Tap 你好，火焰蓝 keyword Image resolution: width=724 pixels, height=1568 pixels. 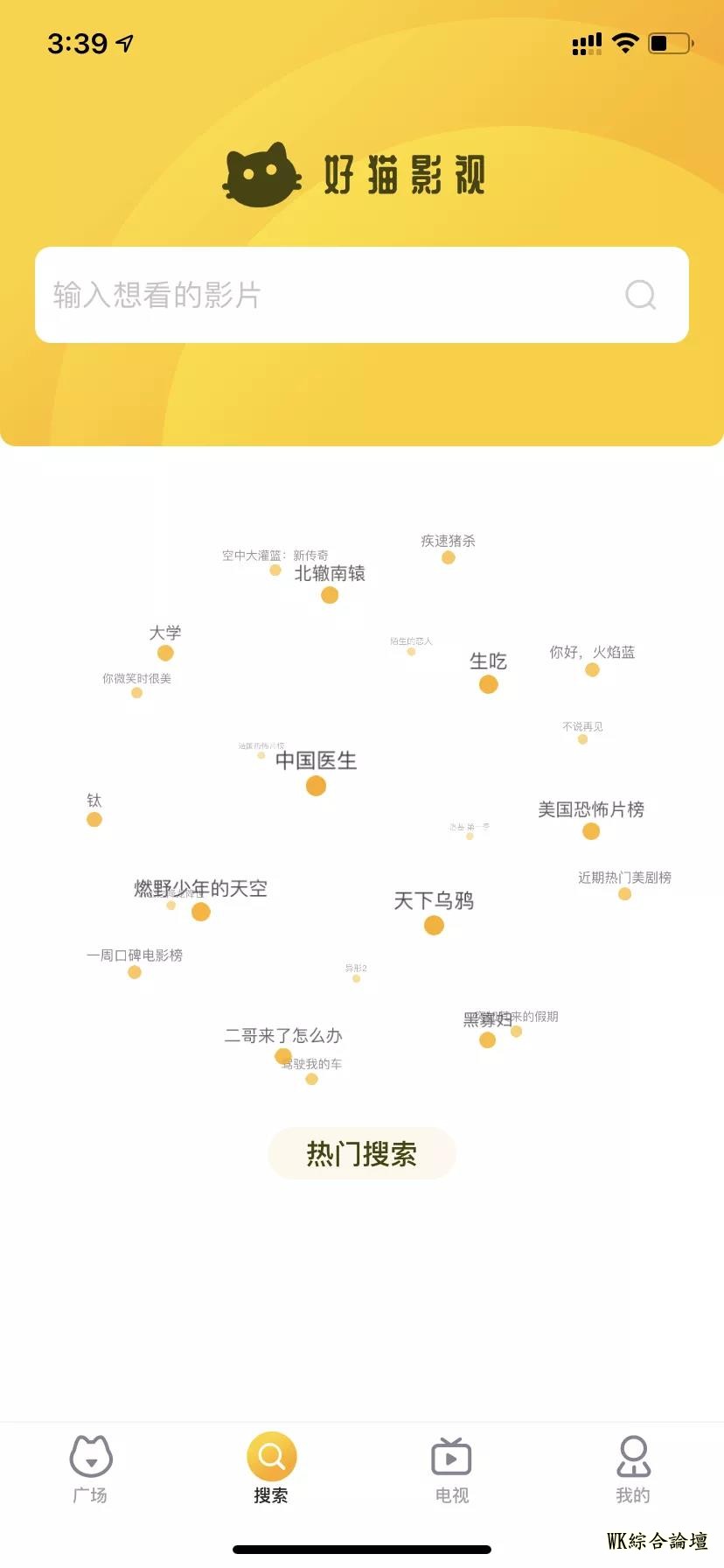pos(592,653)
